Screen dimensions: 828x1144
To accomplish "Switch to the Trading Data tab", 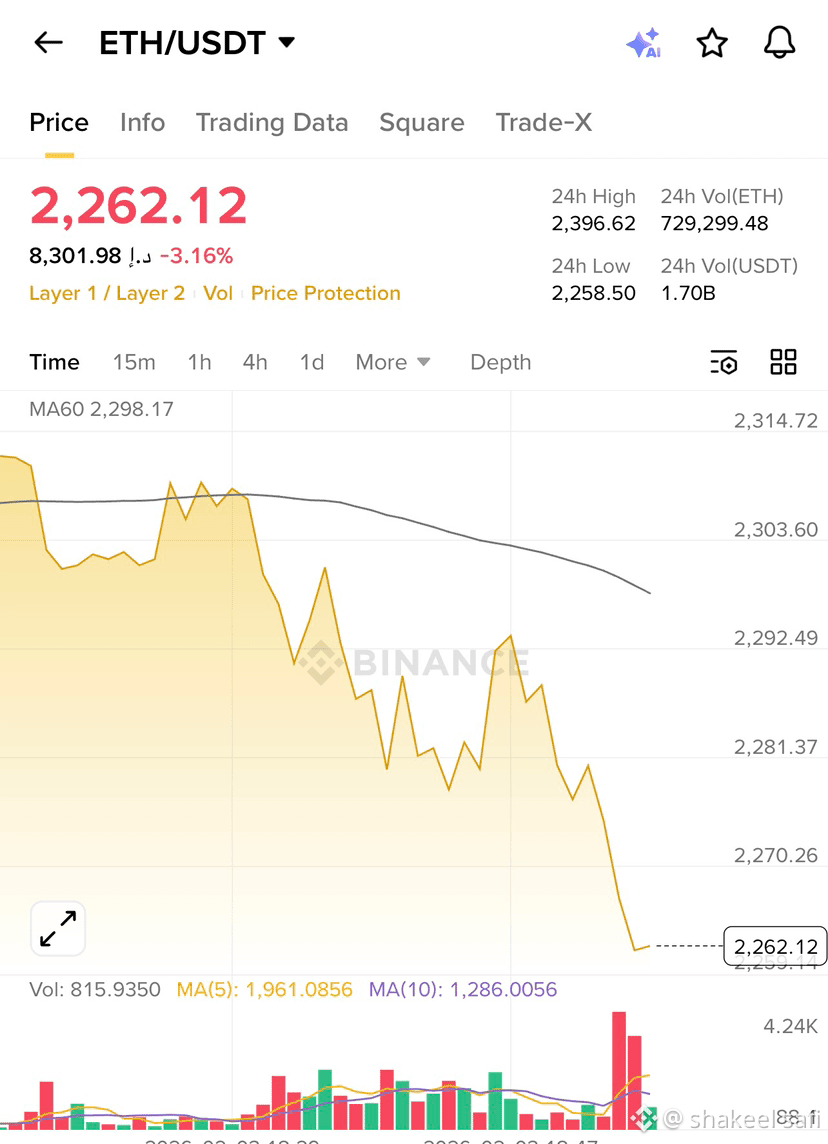I will (x=271, y=123).
